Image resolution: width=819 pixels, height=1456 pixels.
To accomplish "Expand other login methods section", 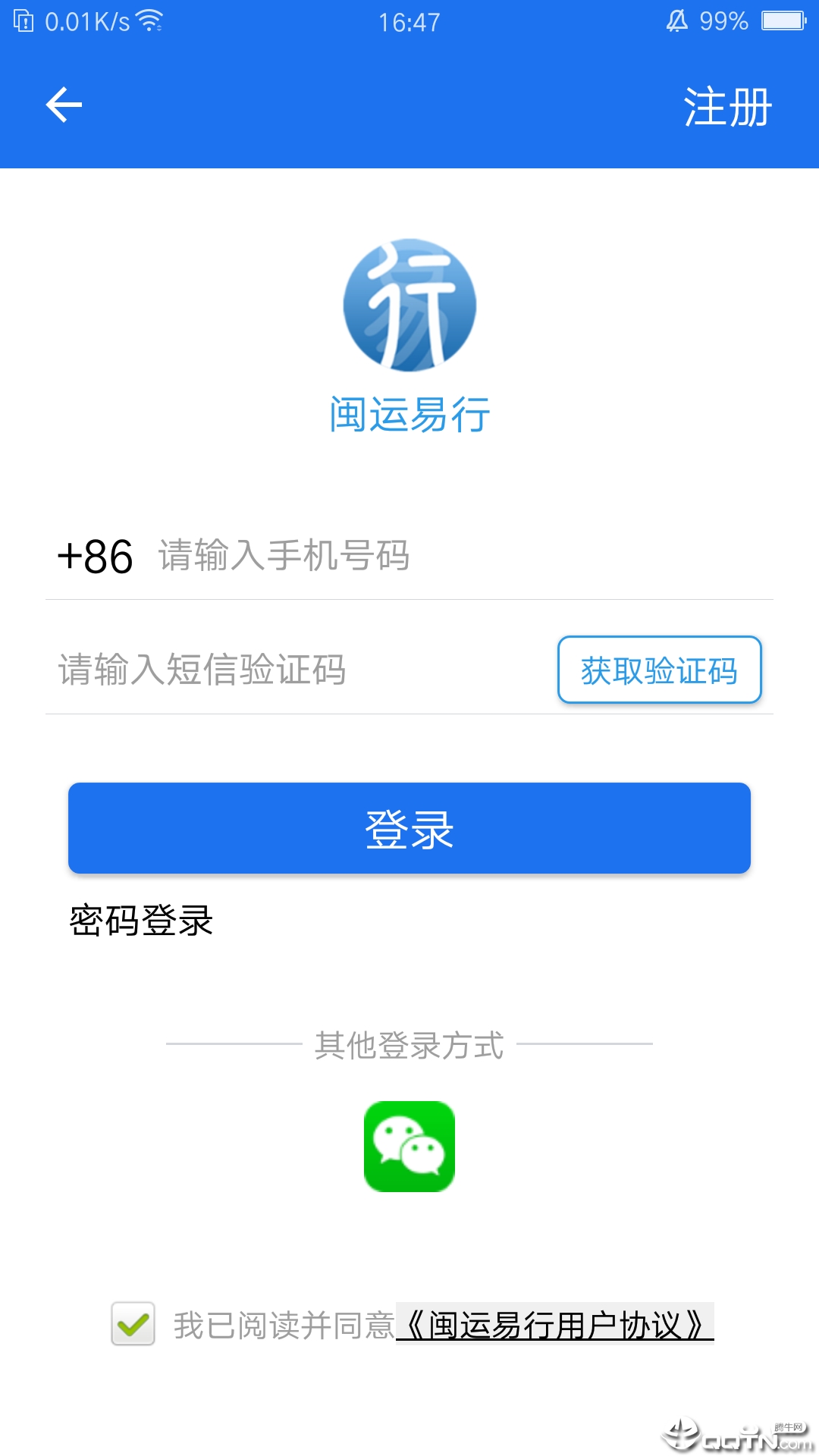I will point(409,1043).
